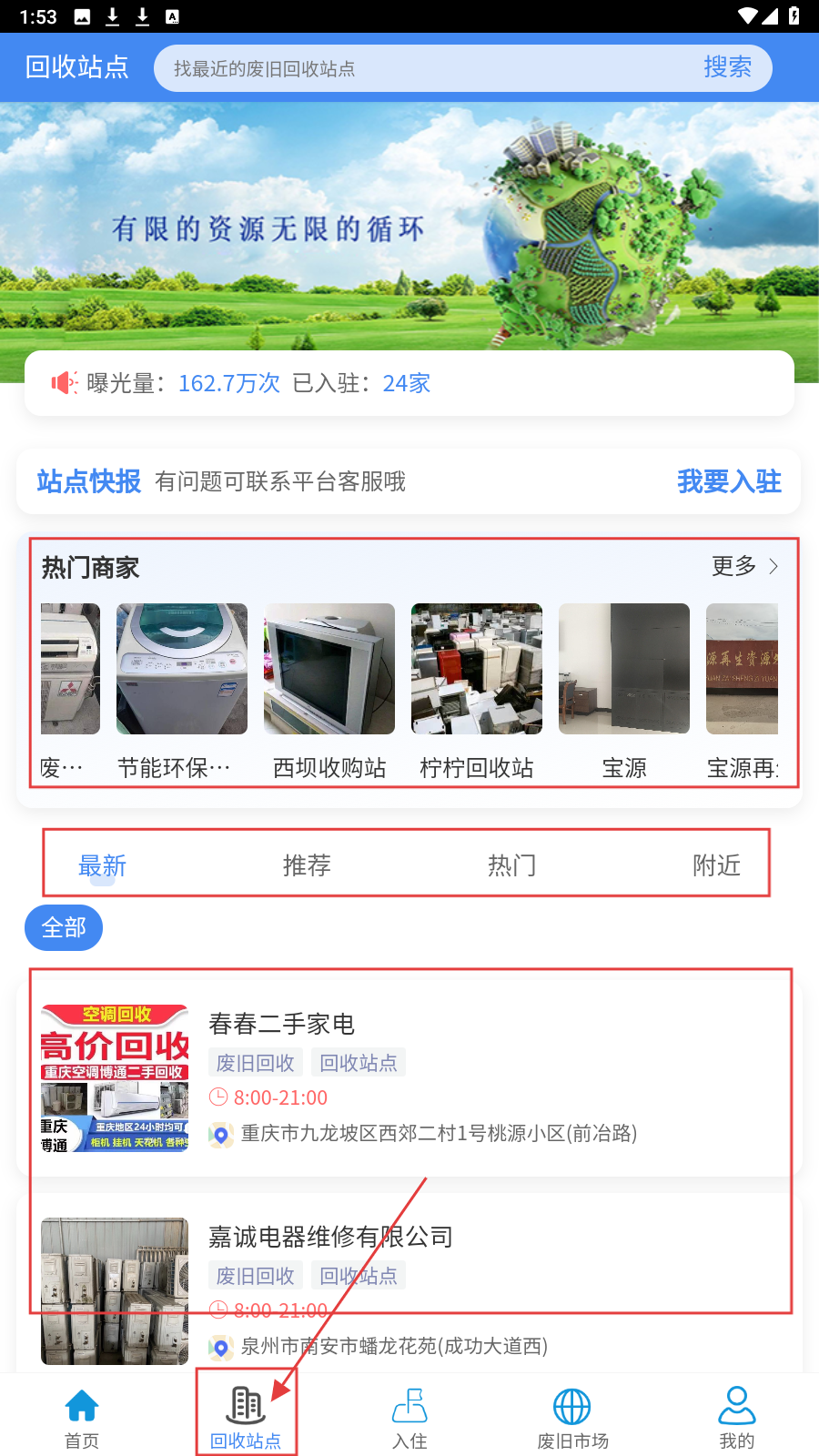Open the 入住 tab

coord(409,1417)
